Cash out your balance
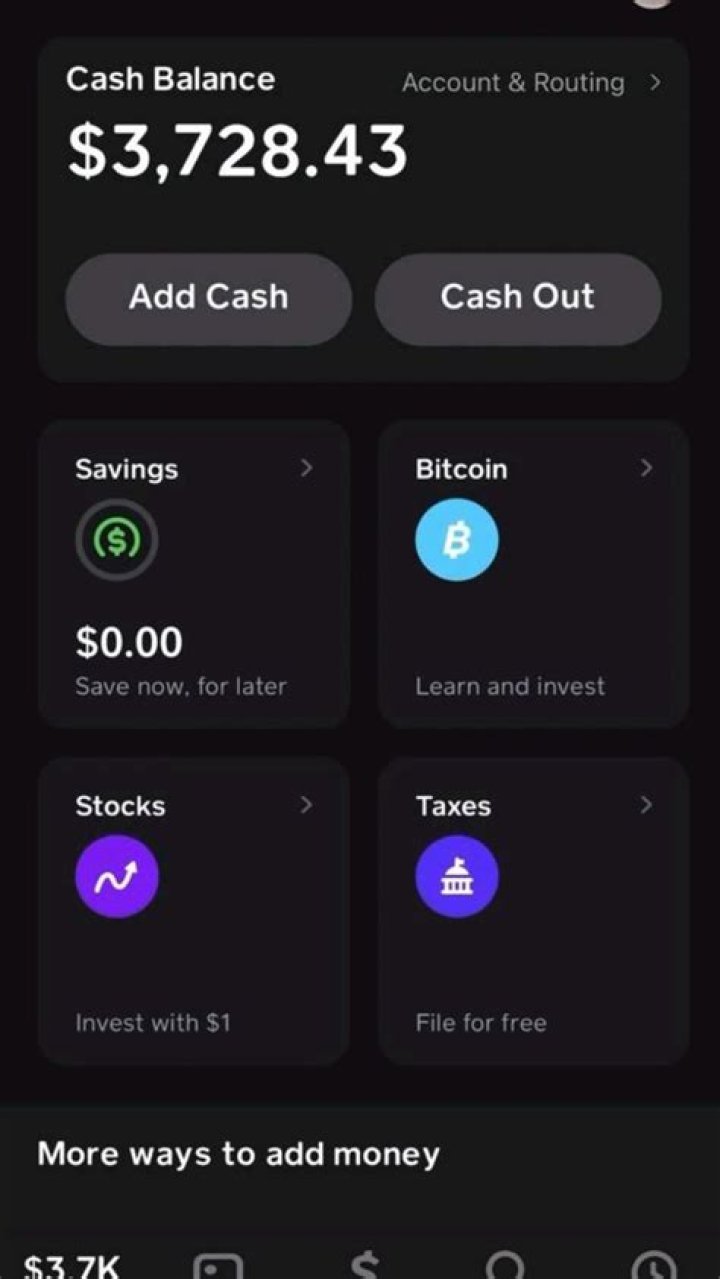720x1279 pixels. pos(517,298)
